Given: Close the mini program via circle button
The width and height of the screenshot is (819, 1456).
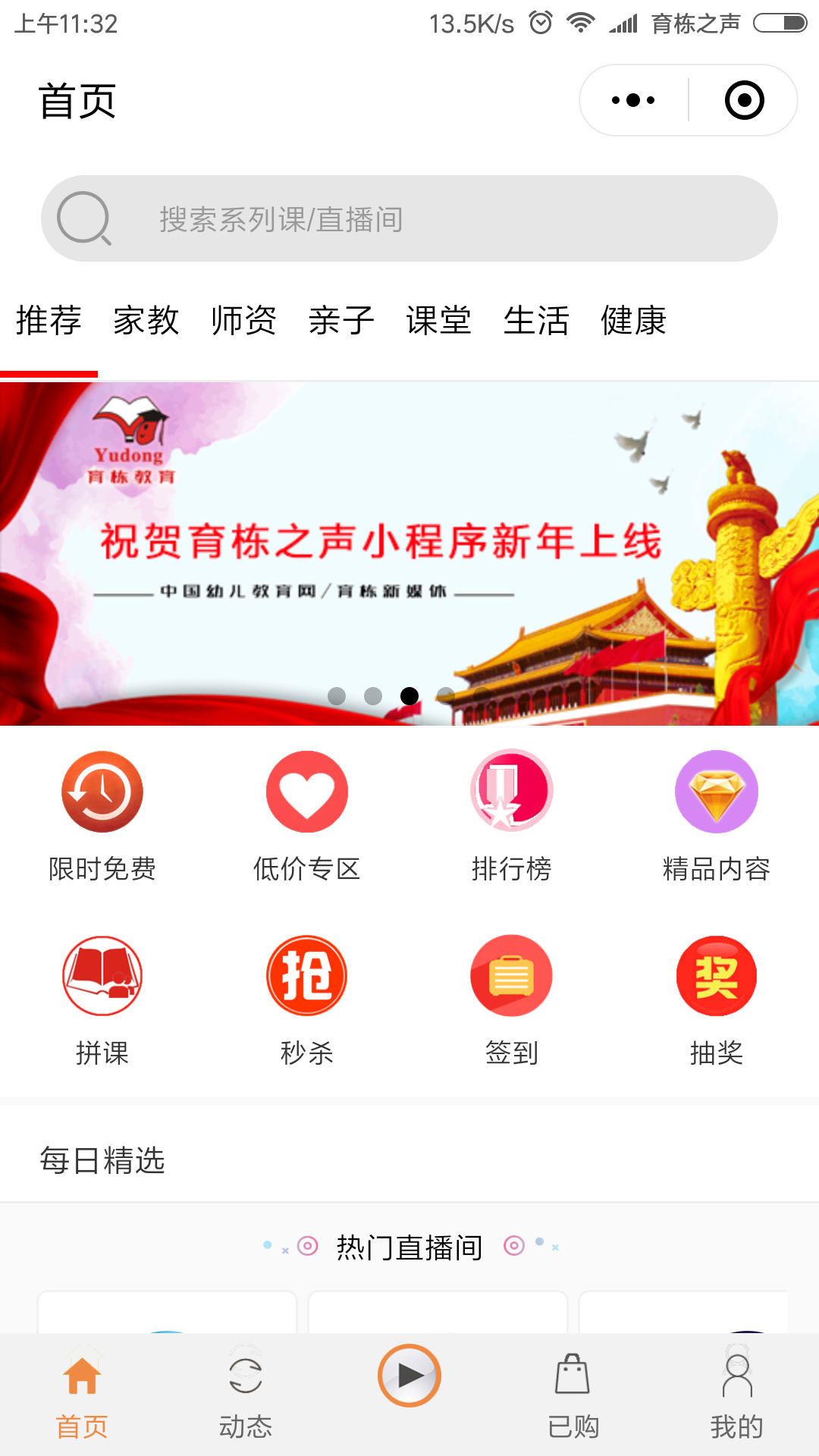Looking at the screenshot, I should pyautogui.click(x=744, y=100).
